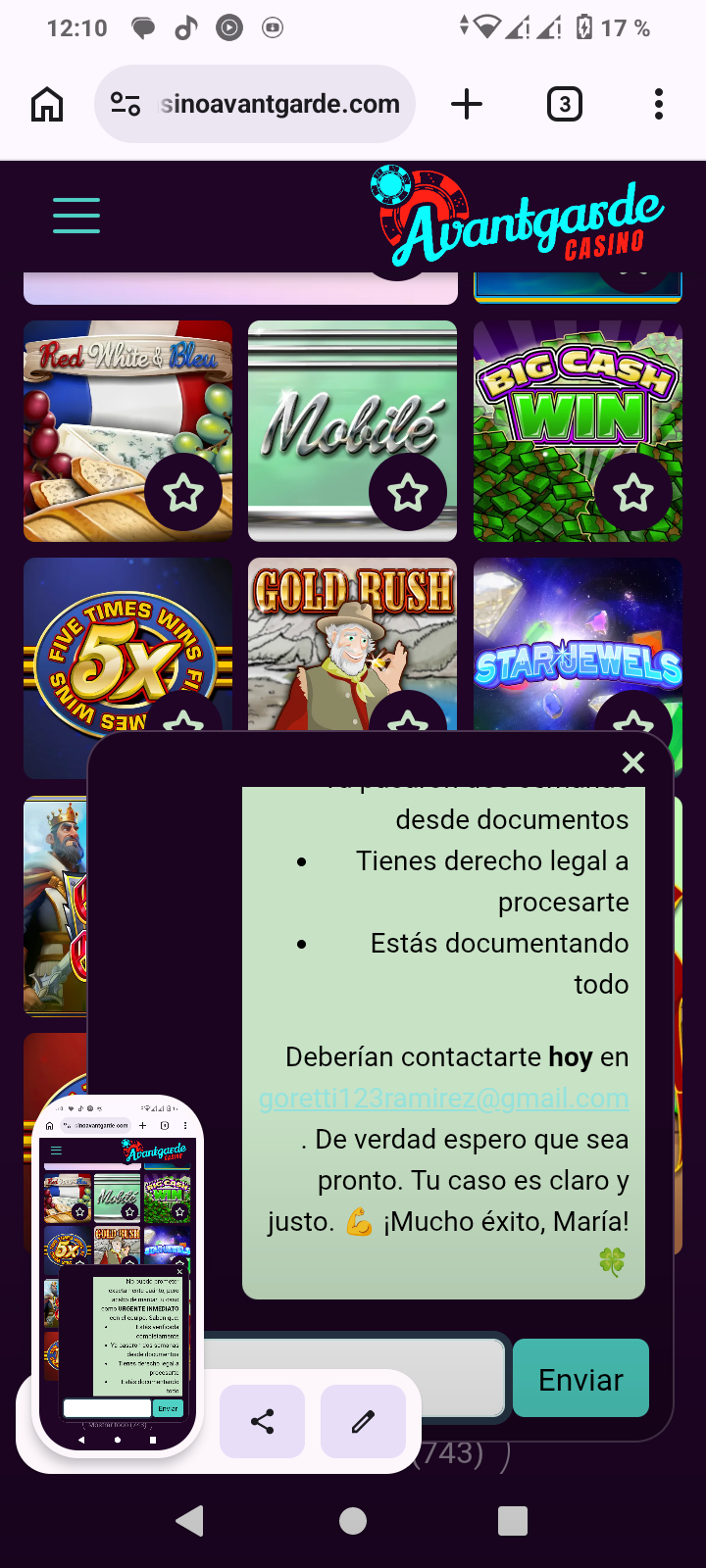
Task: Open the Red White & Bleu game
Action: click(98, 412)
